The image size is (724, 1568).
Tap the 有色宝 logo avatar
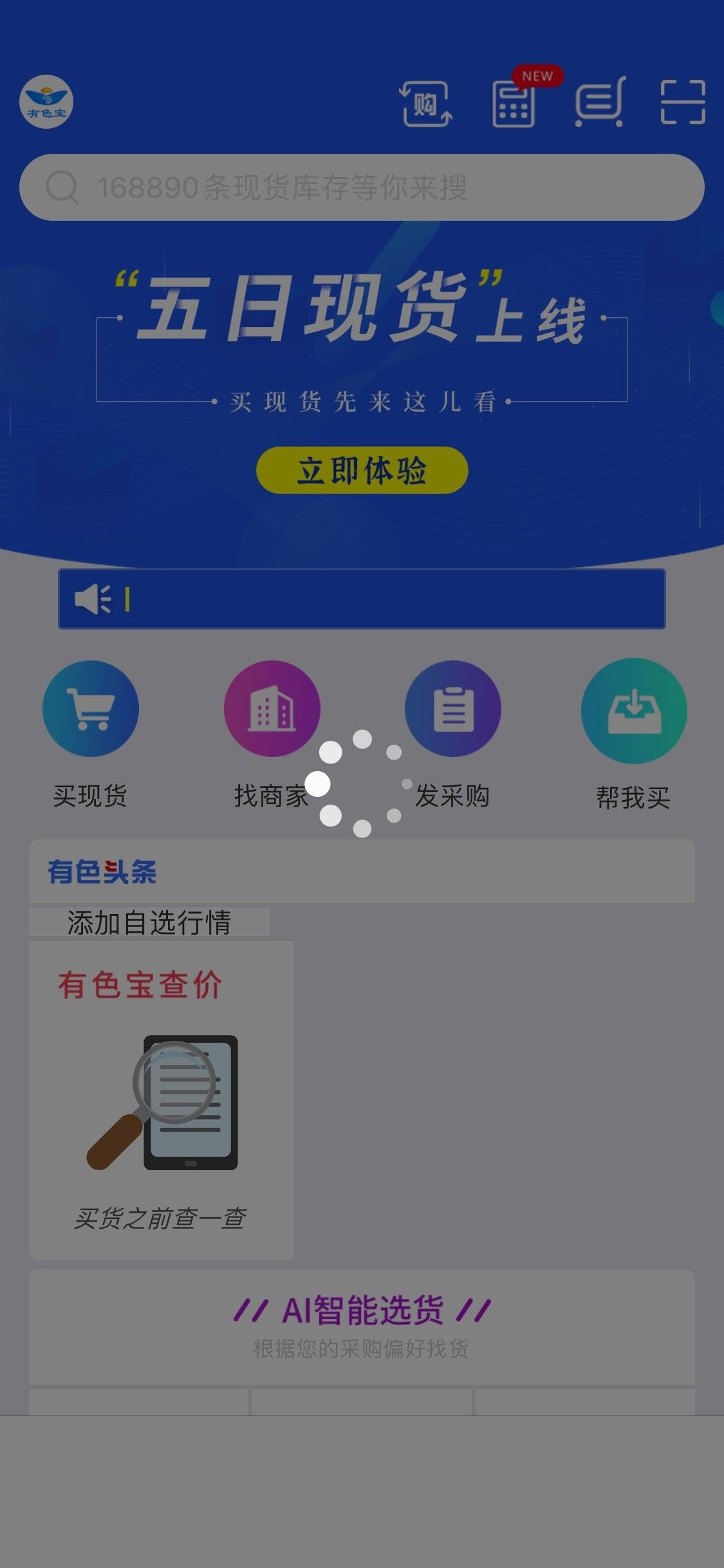pos(46,102)
